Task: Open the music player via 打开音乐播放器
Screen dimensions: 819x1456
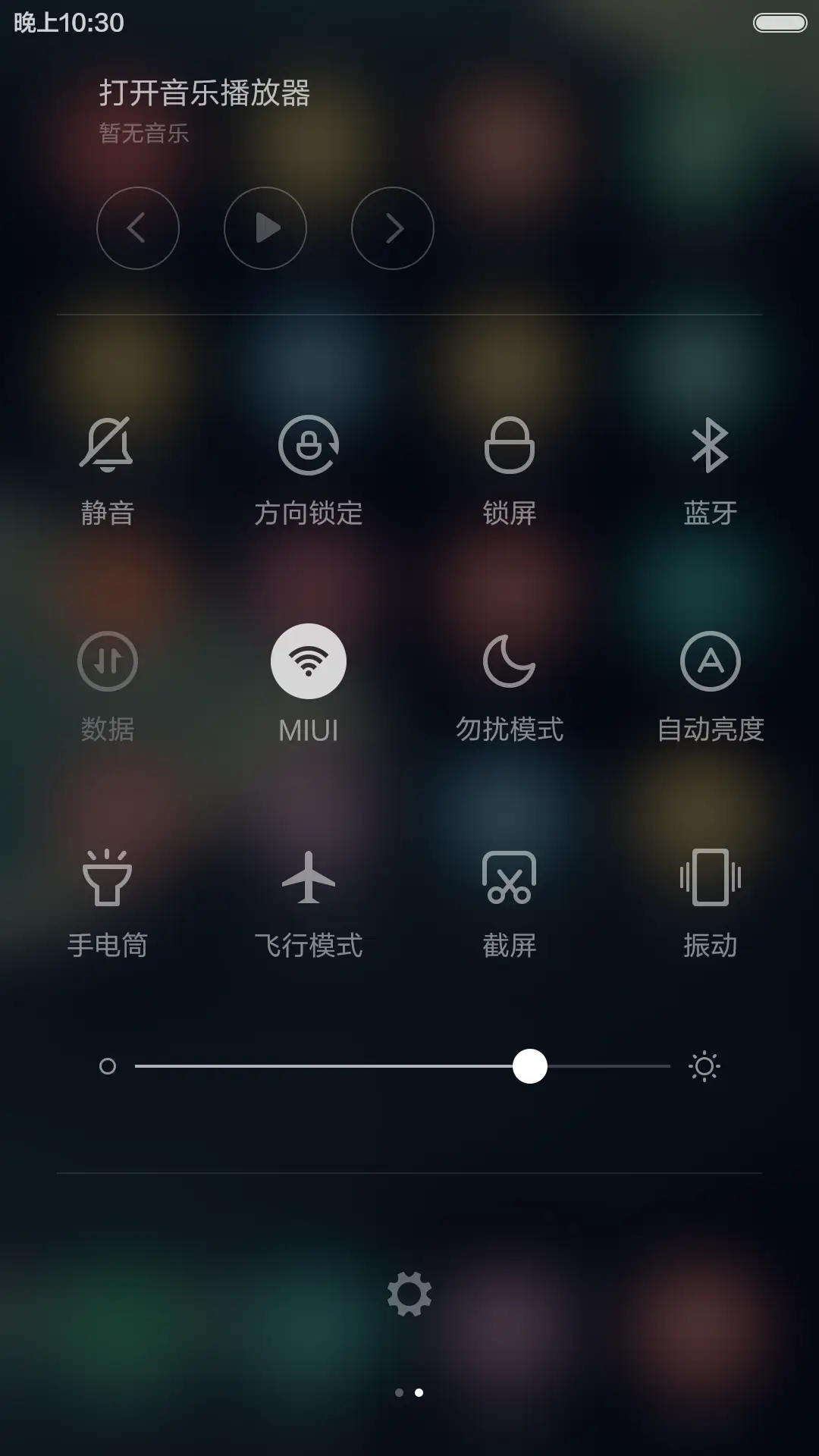Action: (x=205, y=93)
